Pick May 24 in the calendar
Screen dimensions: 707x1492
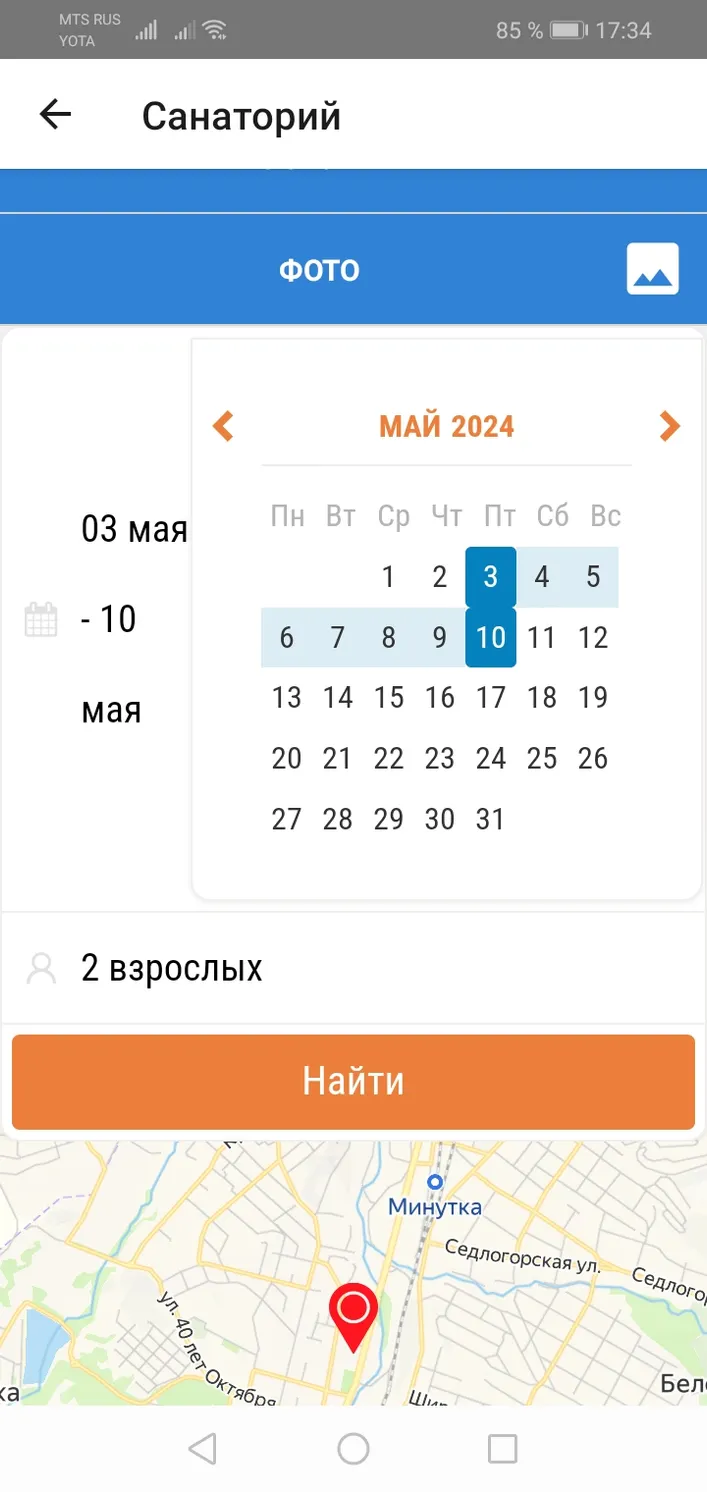click(x=491, y=758)
